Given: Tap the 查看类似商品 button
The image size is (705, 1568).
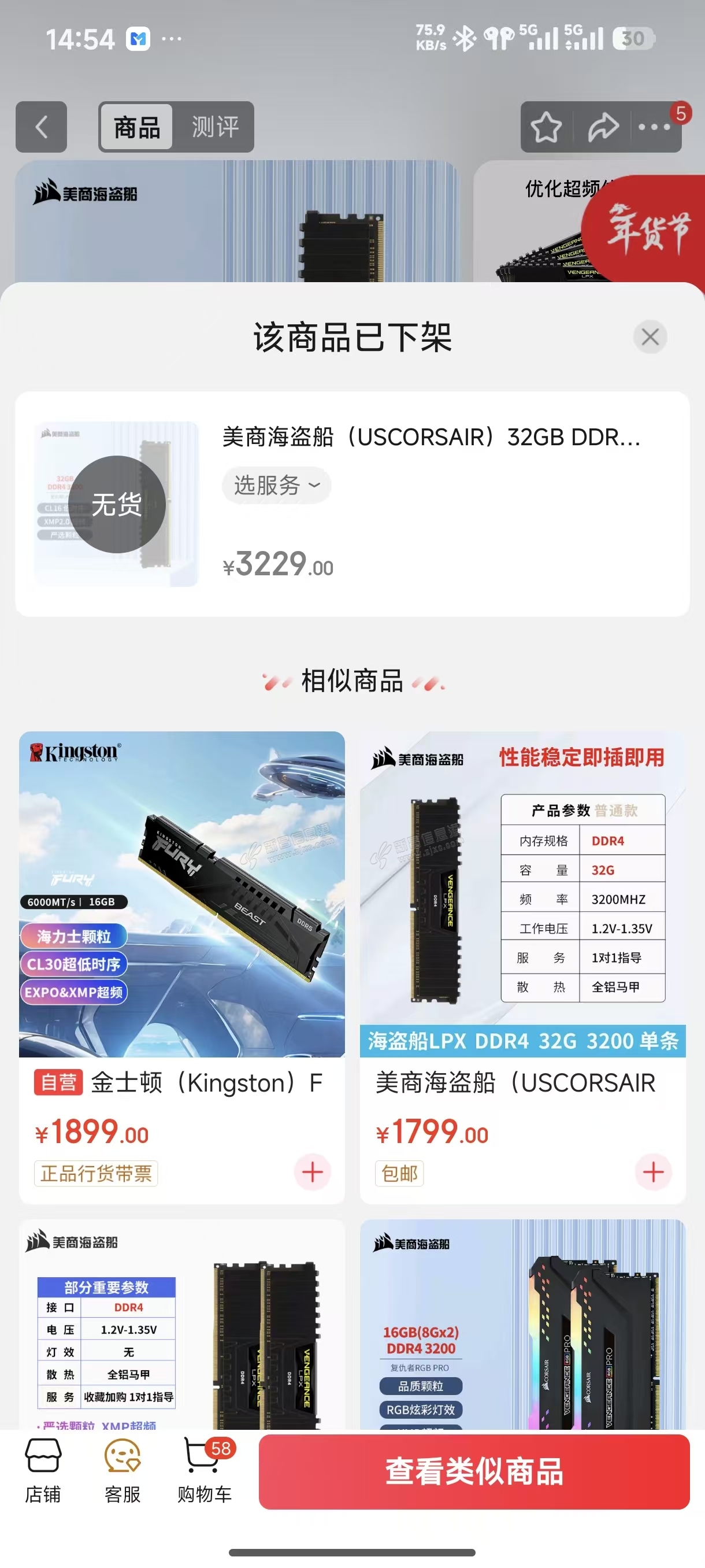Looking at the screenshot, I should [x=474, y=1471].
